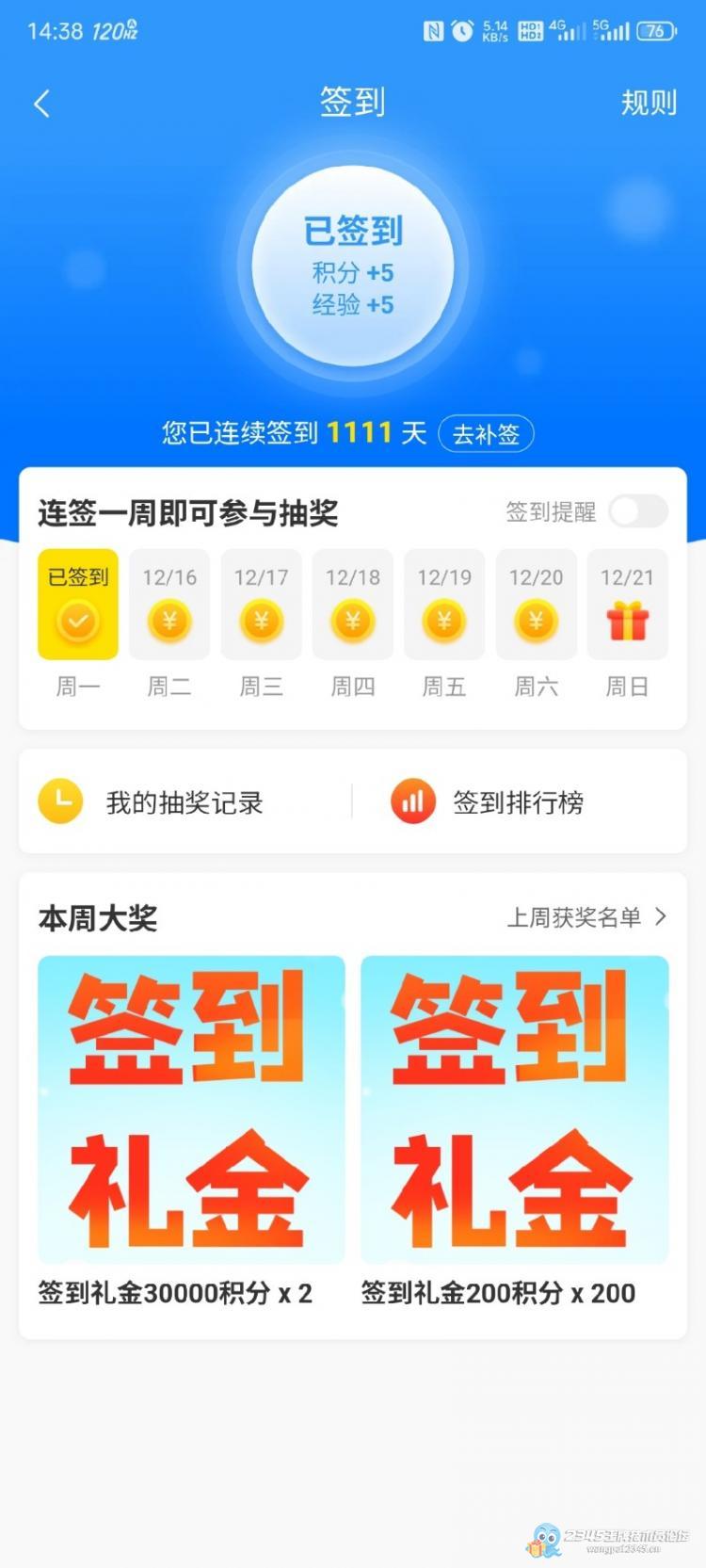Screen dimensions: 706x1568
Task: Open the 规则 rules page
Action: [648, 103]
